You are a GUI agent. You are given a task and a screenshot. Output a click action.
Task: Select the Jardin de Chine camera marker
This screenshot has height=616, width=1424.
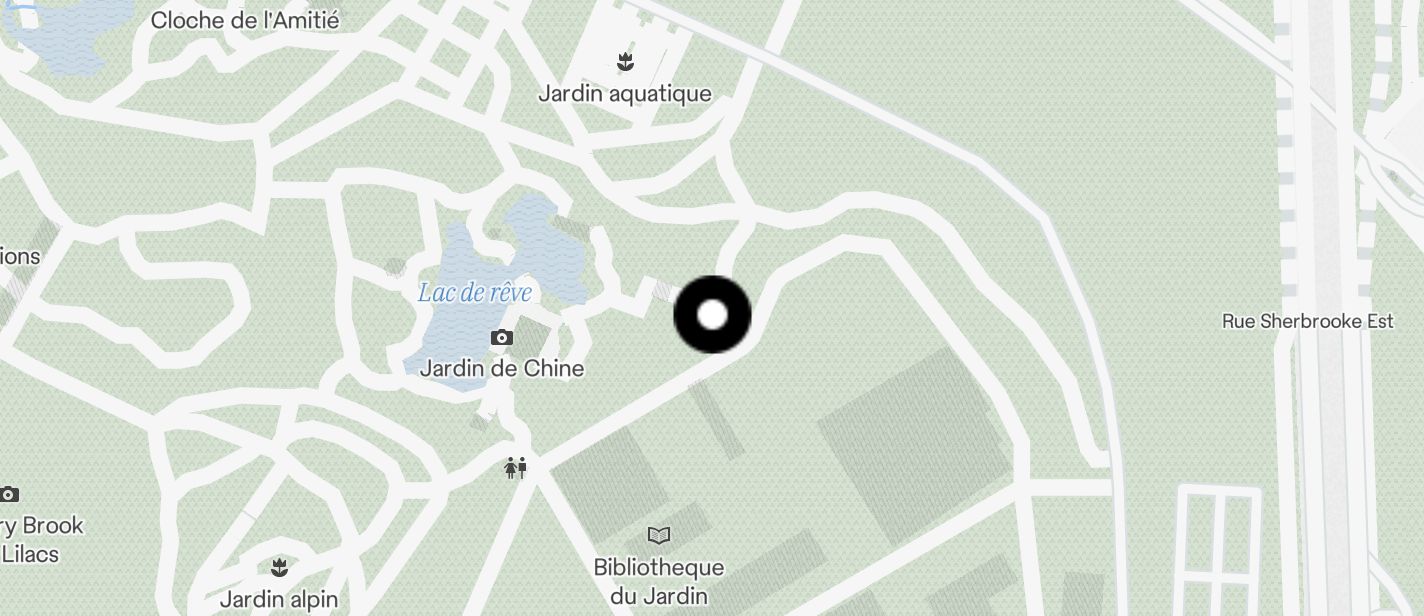502,338
